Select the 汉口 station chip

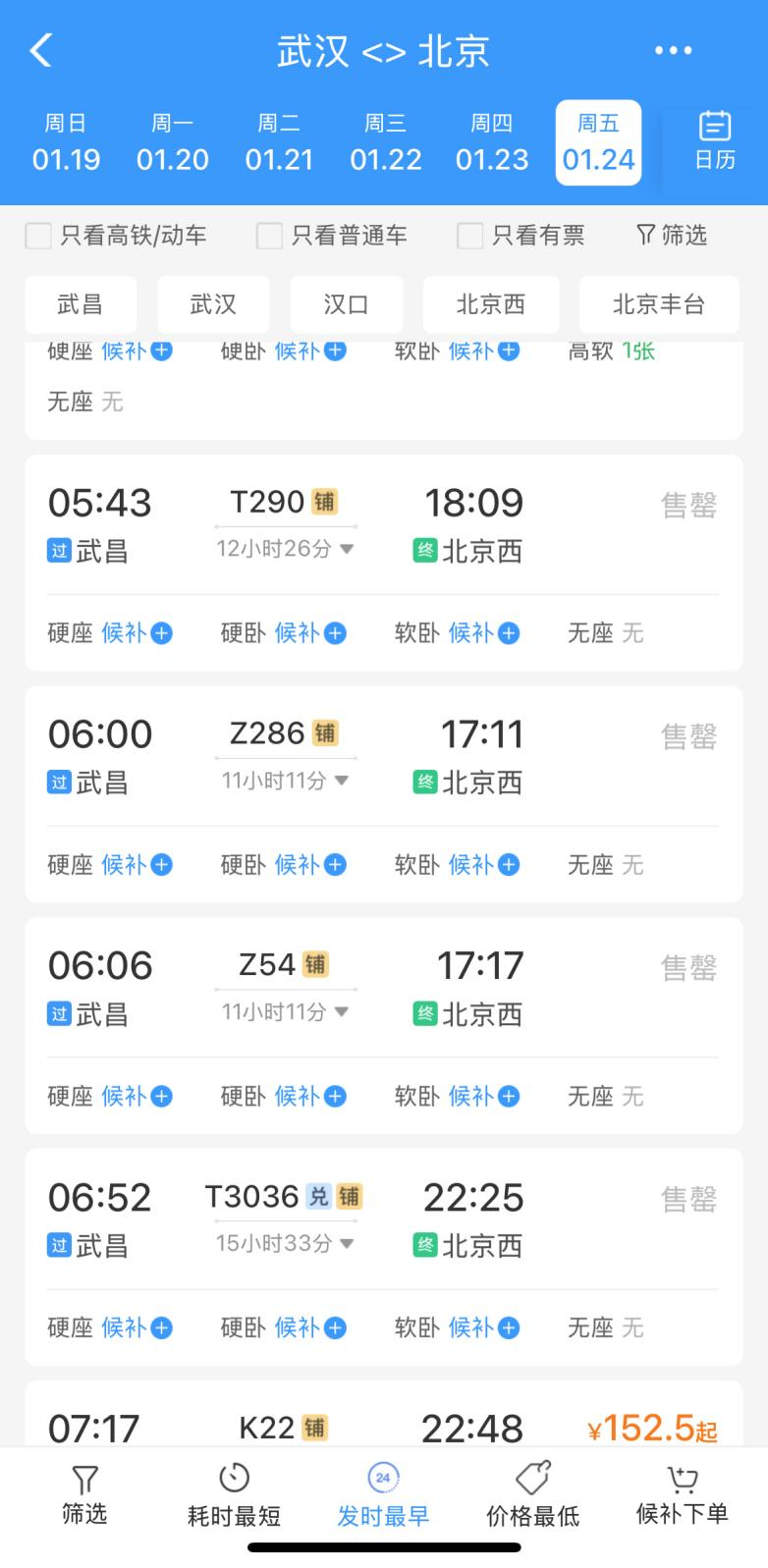(347, 304)
